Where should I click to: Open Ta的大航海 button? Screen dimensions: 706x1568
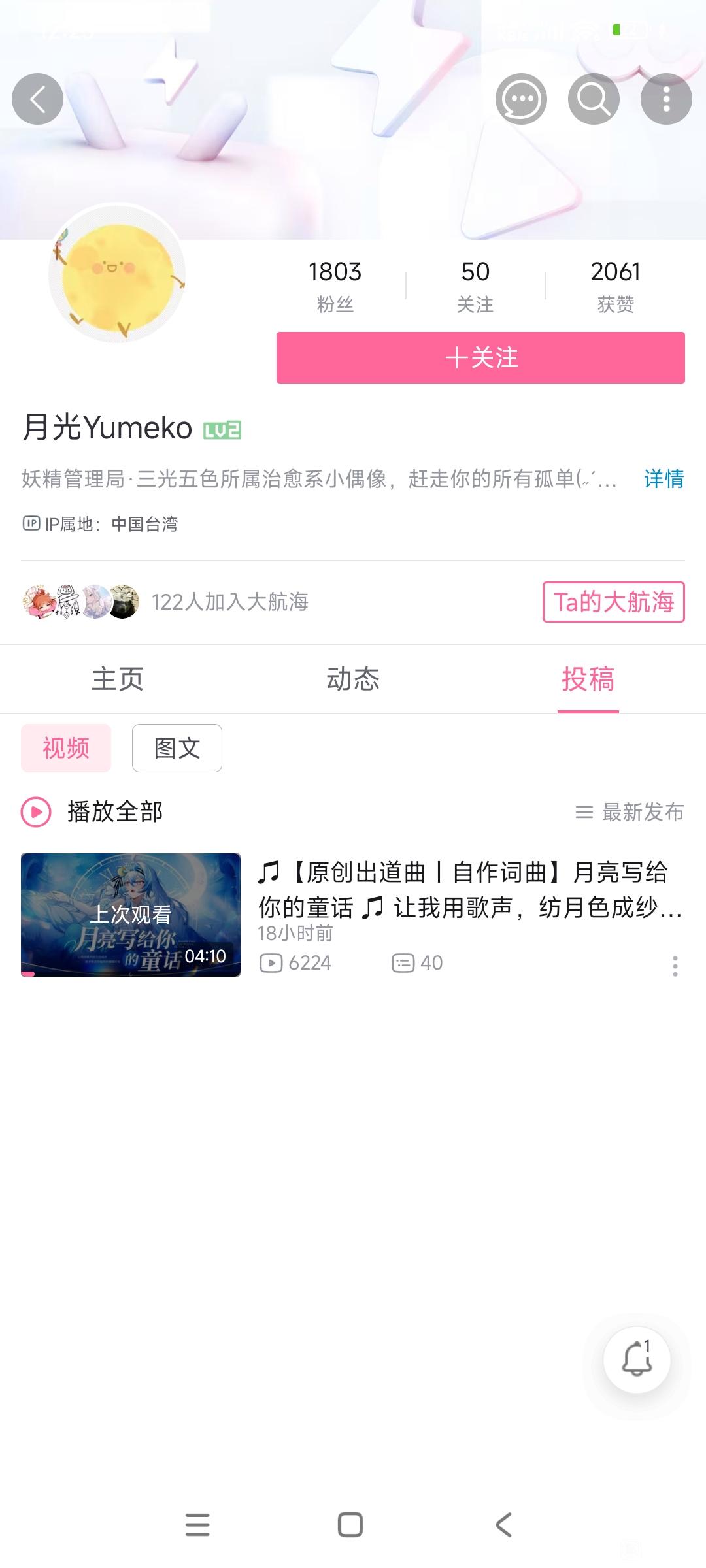point(613,602)
